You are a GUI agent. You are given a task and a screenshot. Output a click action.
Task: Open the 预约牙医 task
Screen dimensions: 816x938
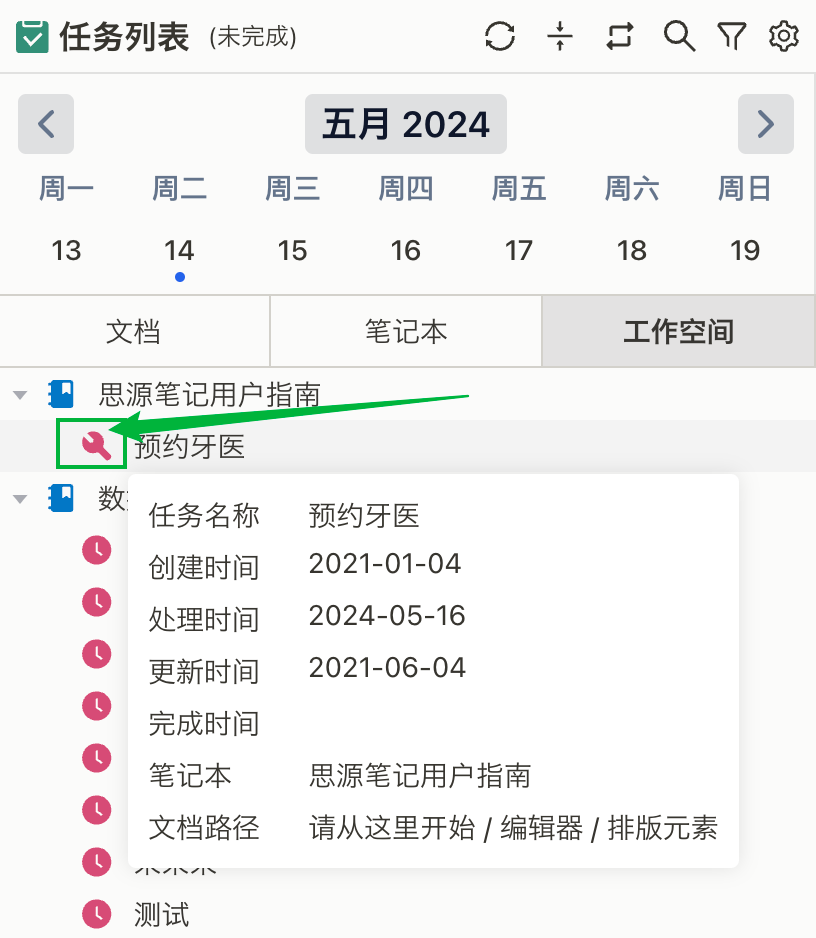pos(190,446)
